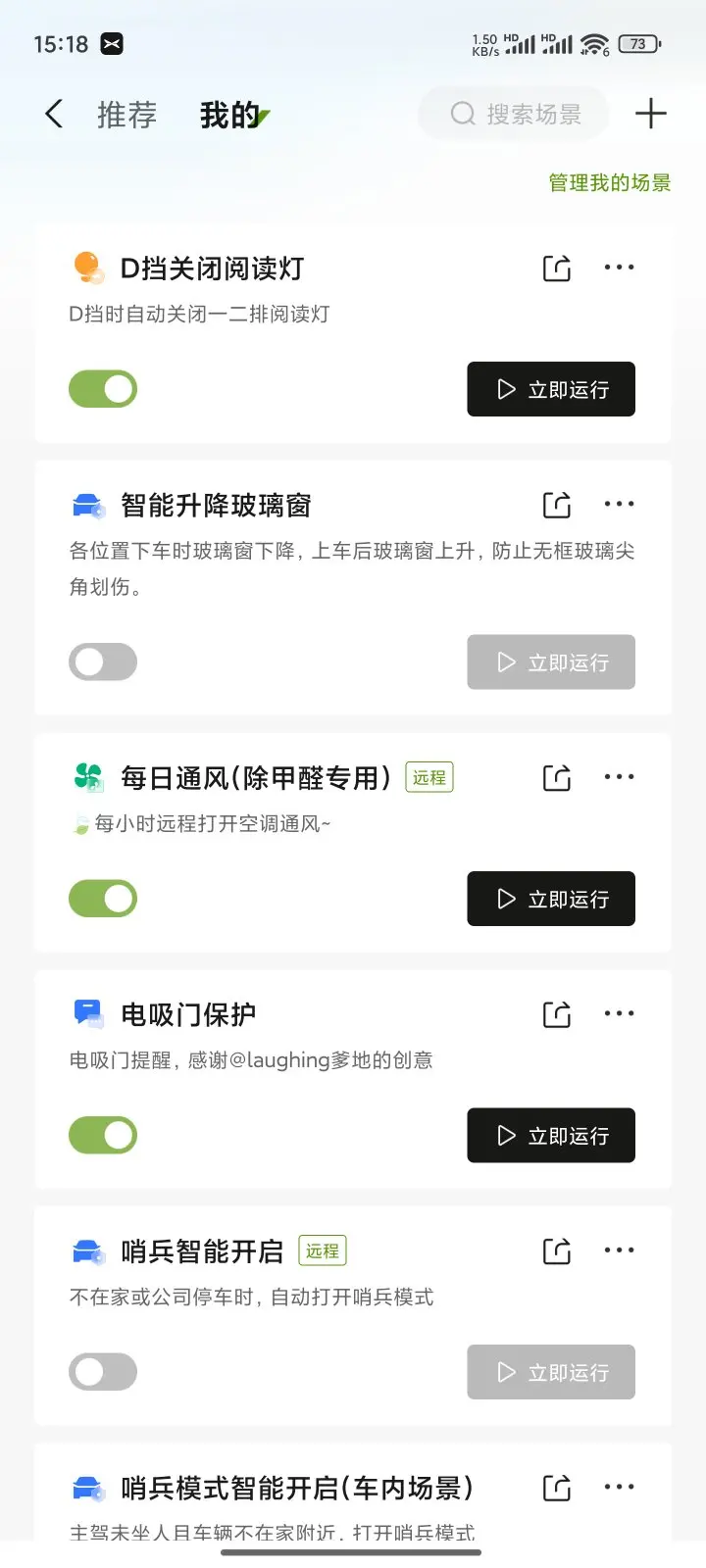The image size is (706, 1568).
Task: Switch to the 推荐 tab
Action: point(126,115)
